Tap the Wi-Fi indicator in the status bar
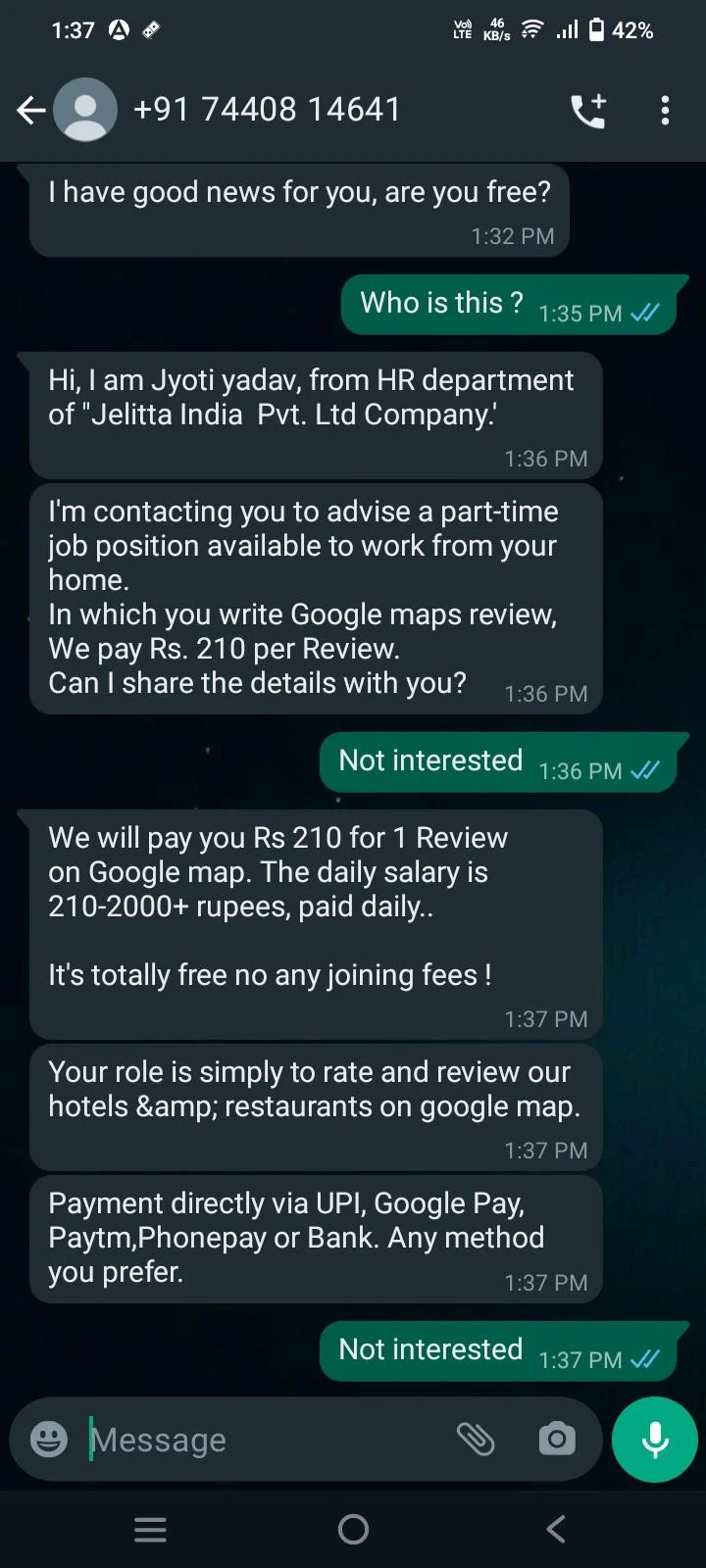706x1568 pixels. click(530, 29)
